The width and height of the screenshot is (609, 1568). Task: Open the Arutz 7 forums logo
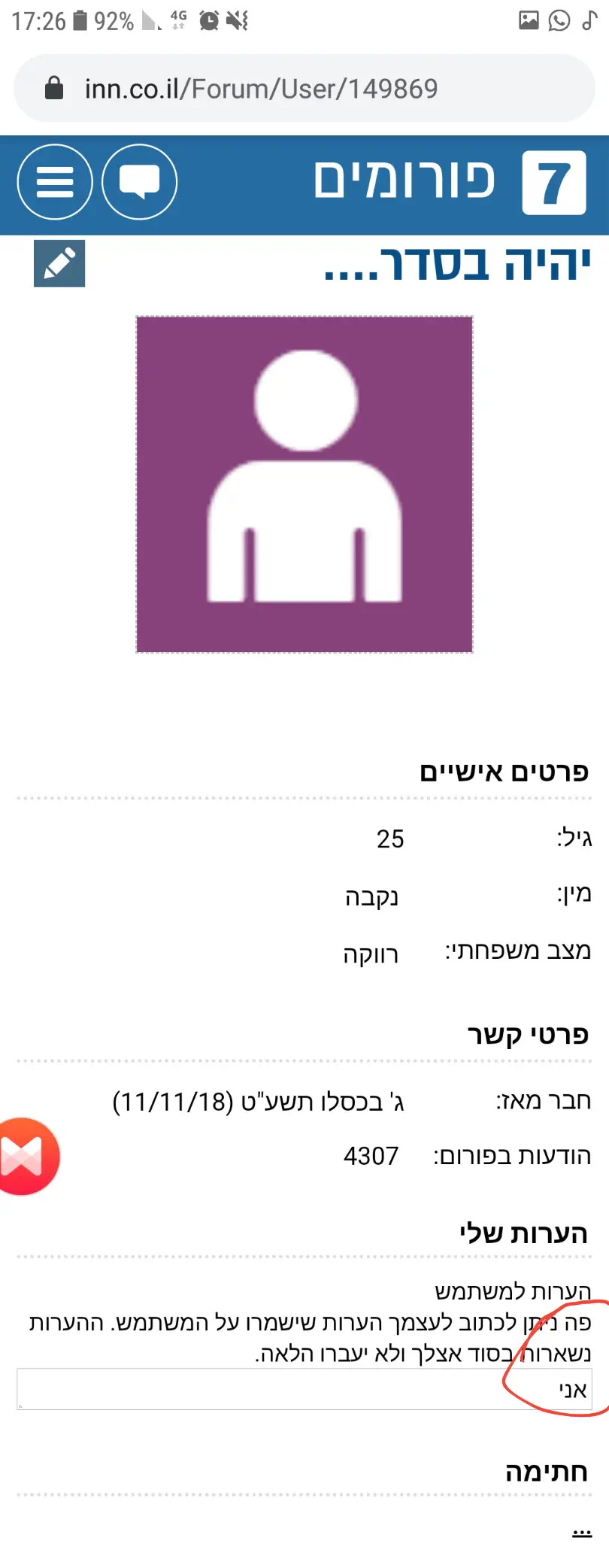click(x=450, y=182)
